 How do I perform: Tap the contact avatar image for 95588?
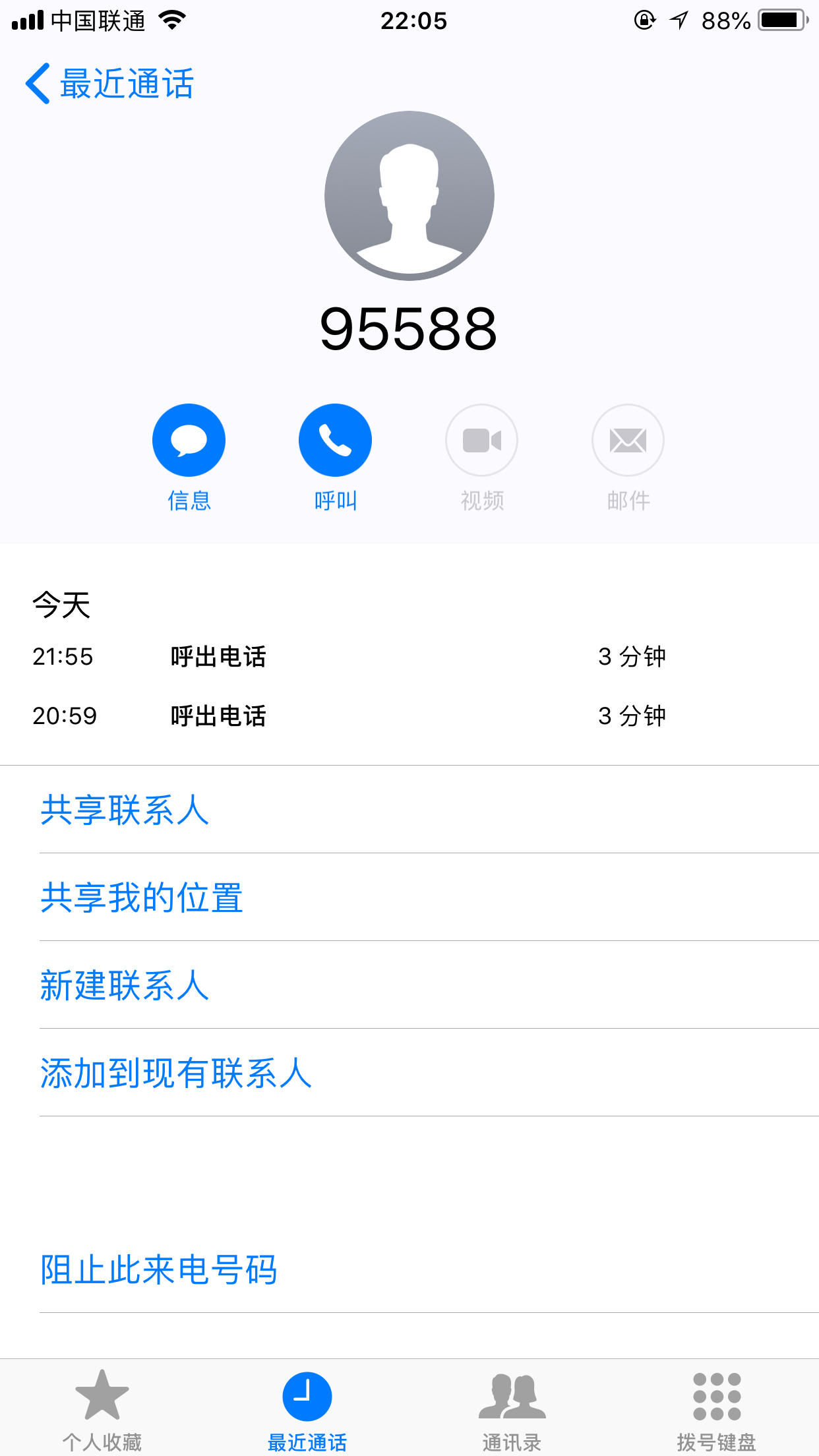(x=409, y=195)
